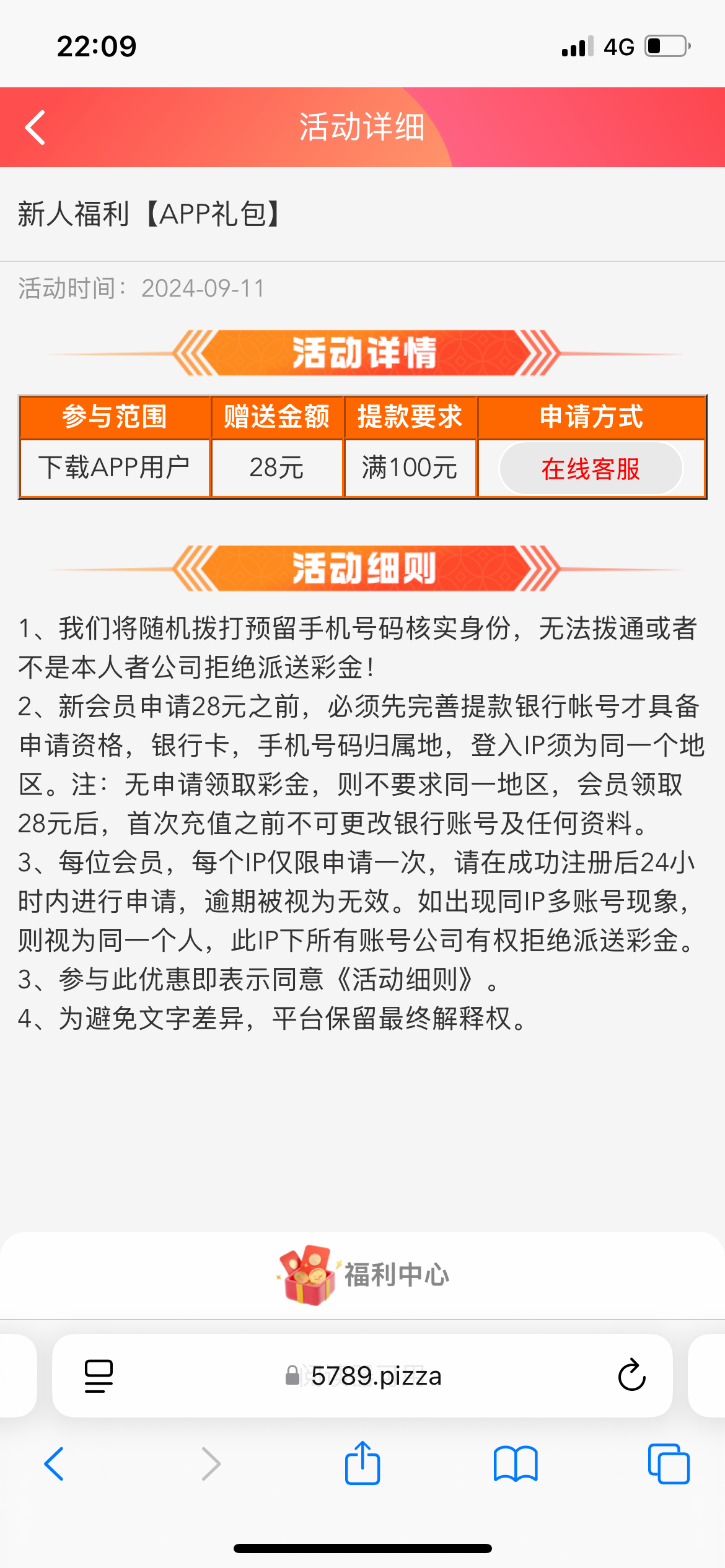
Task: Show all open Safari tabs
Action: click(x=668, y=1464)
